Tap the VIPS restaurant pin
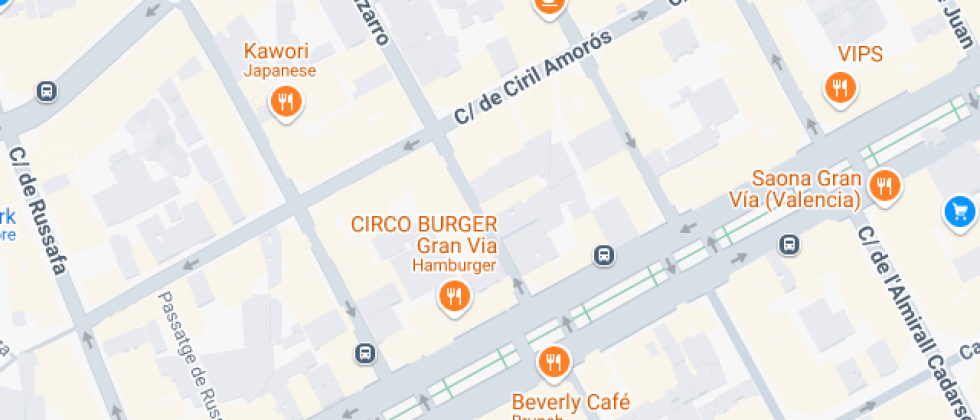The image size is (980, 420). (840, 88)
